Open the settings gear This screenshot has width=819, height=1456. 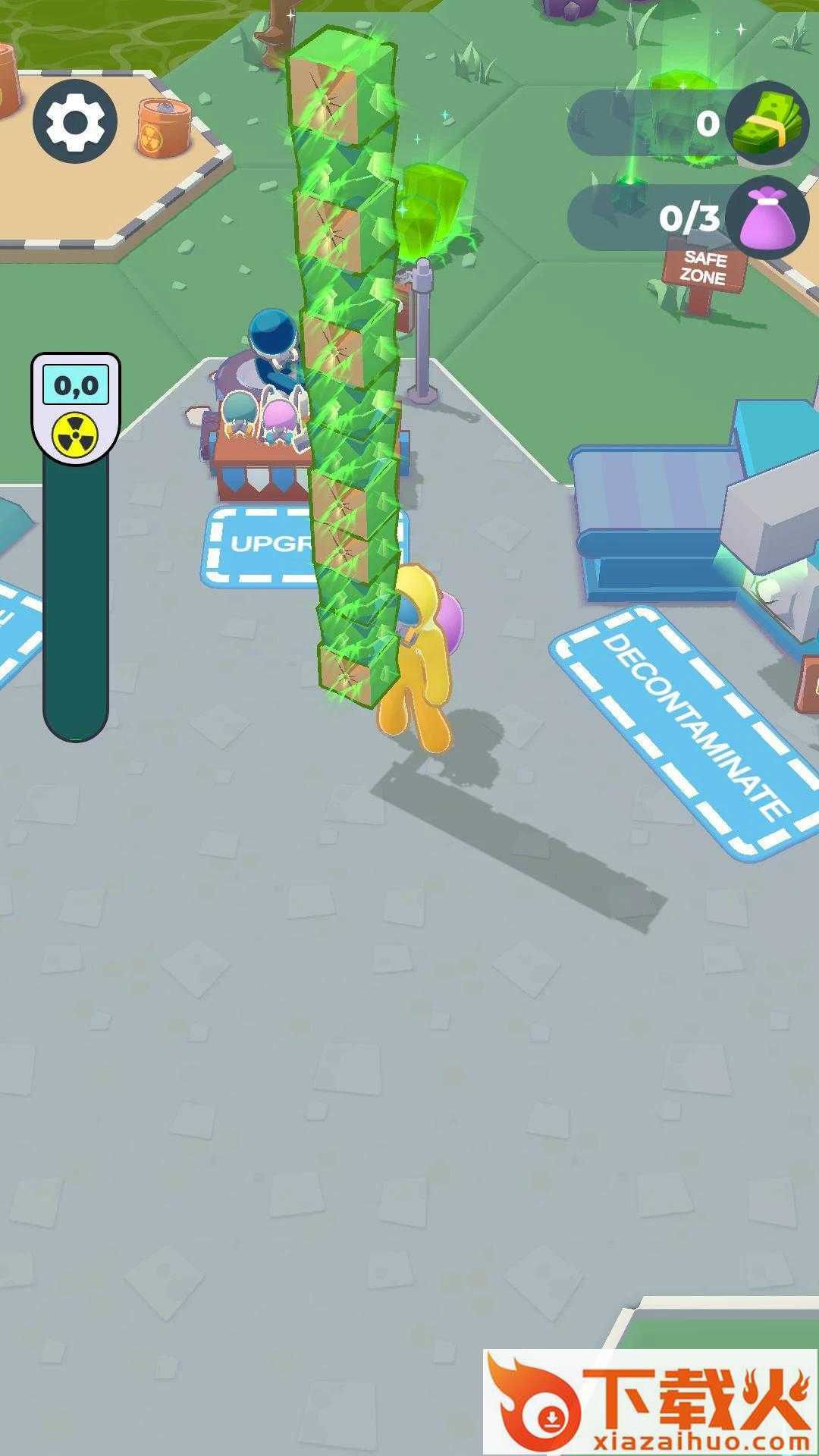(x=75, y=121)
